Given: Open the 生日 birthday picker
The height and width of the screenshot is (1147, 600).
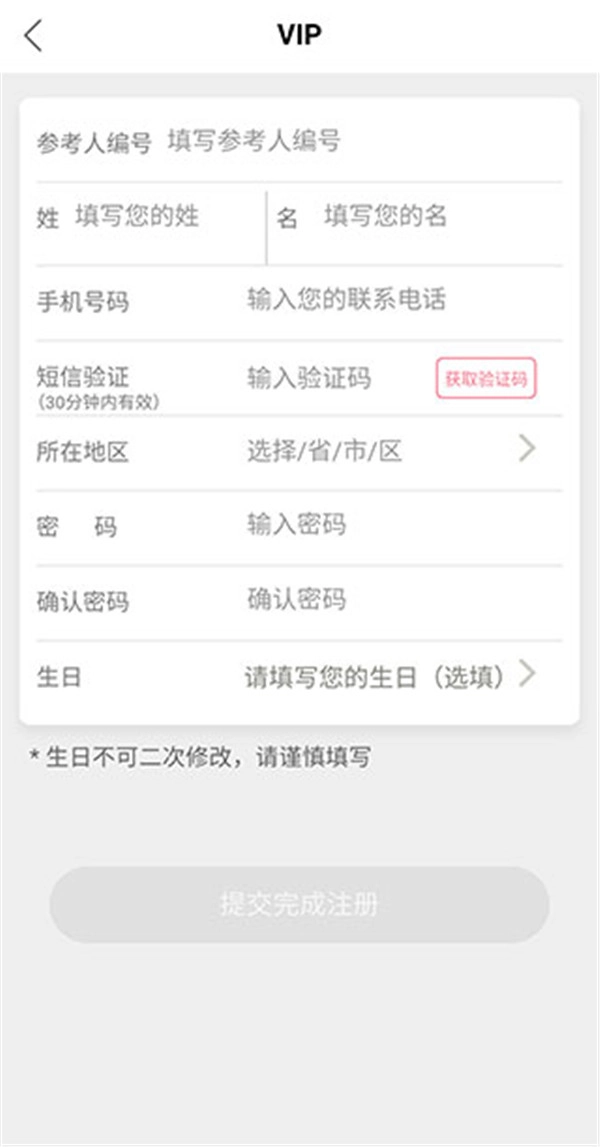Looking at the screenshot, I should 299,677.
